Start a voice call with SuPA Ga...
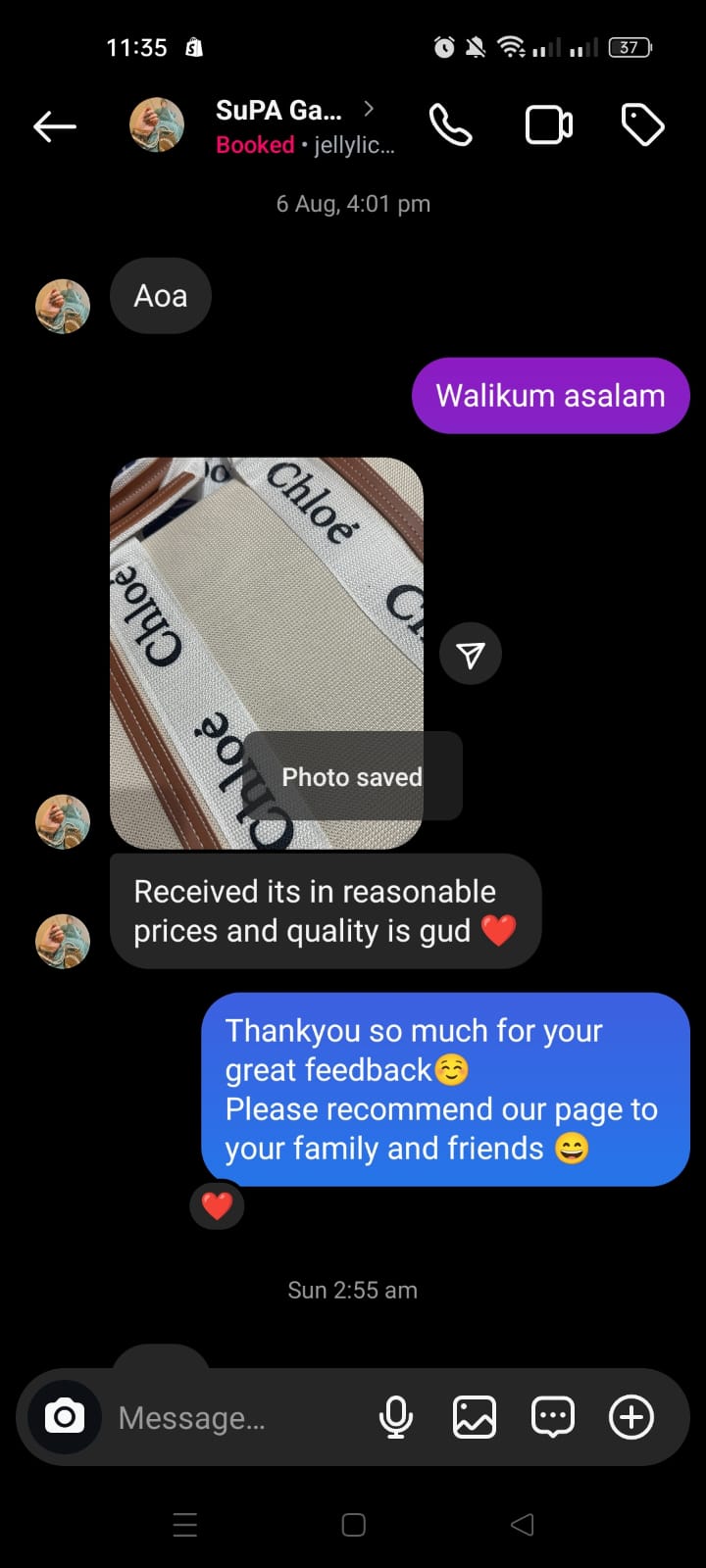Viewport: 706px width, 1568px height. (451, 126)
